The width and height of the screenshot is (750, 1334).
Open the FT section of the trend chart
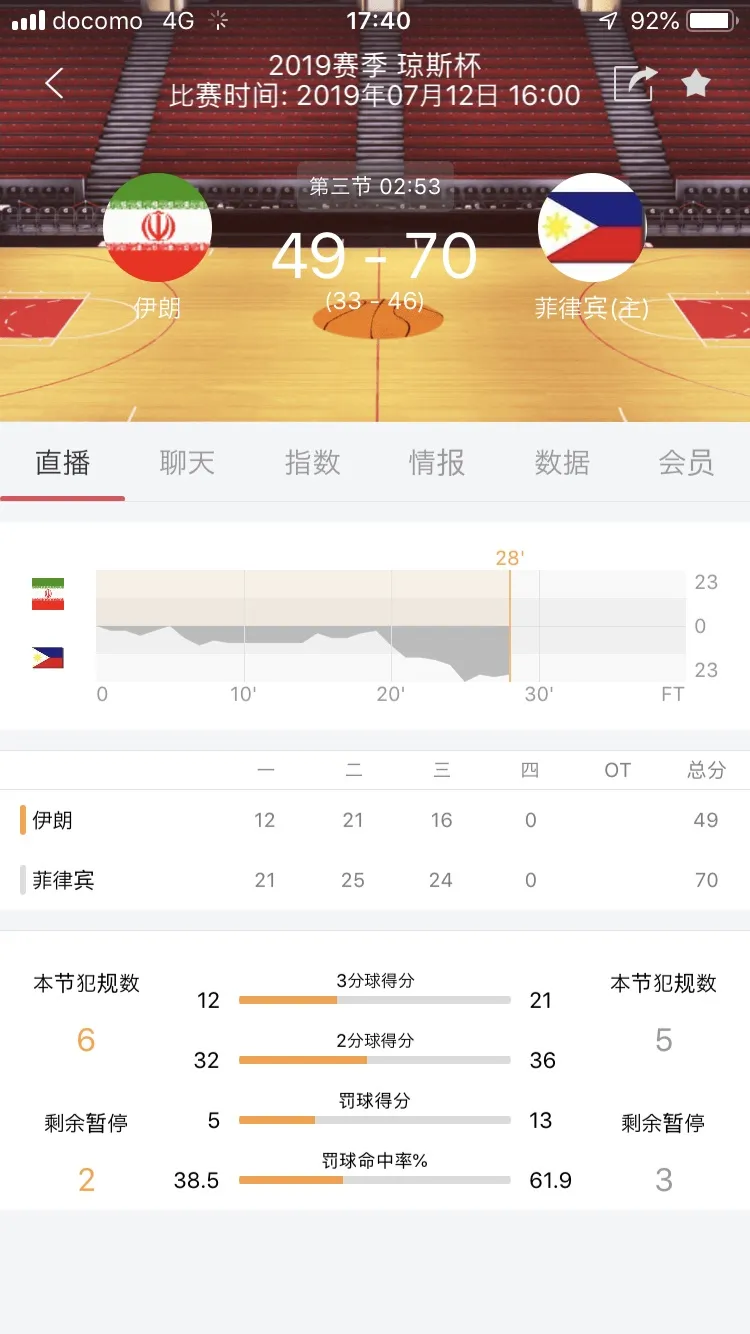point(672,694)
